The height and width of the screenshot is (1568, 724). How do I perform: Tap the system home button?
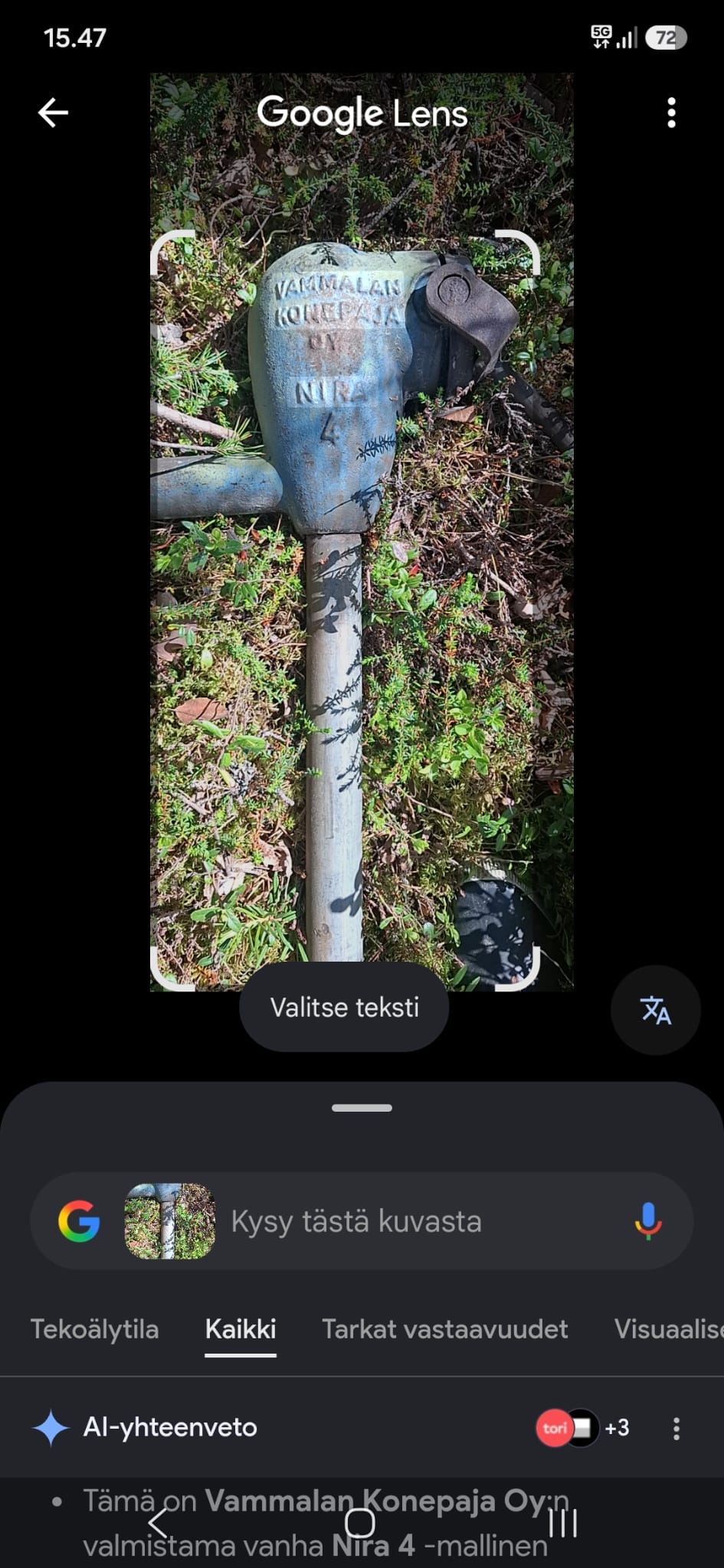(360, 1524)
